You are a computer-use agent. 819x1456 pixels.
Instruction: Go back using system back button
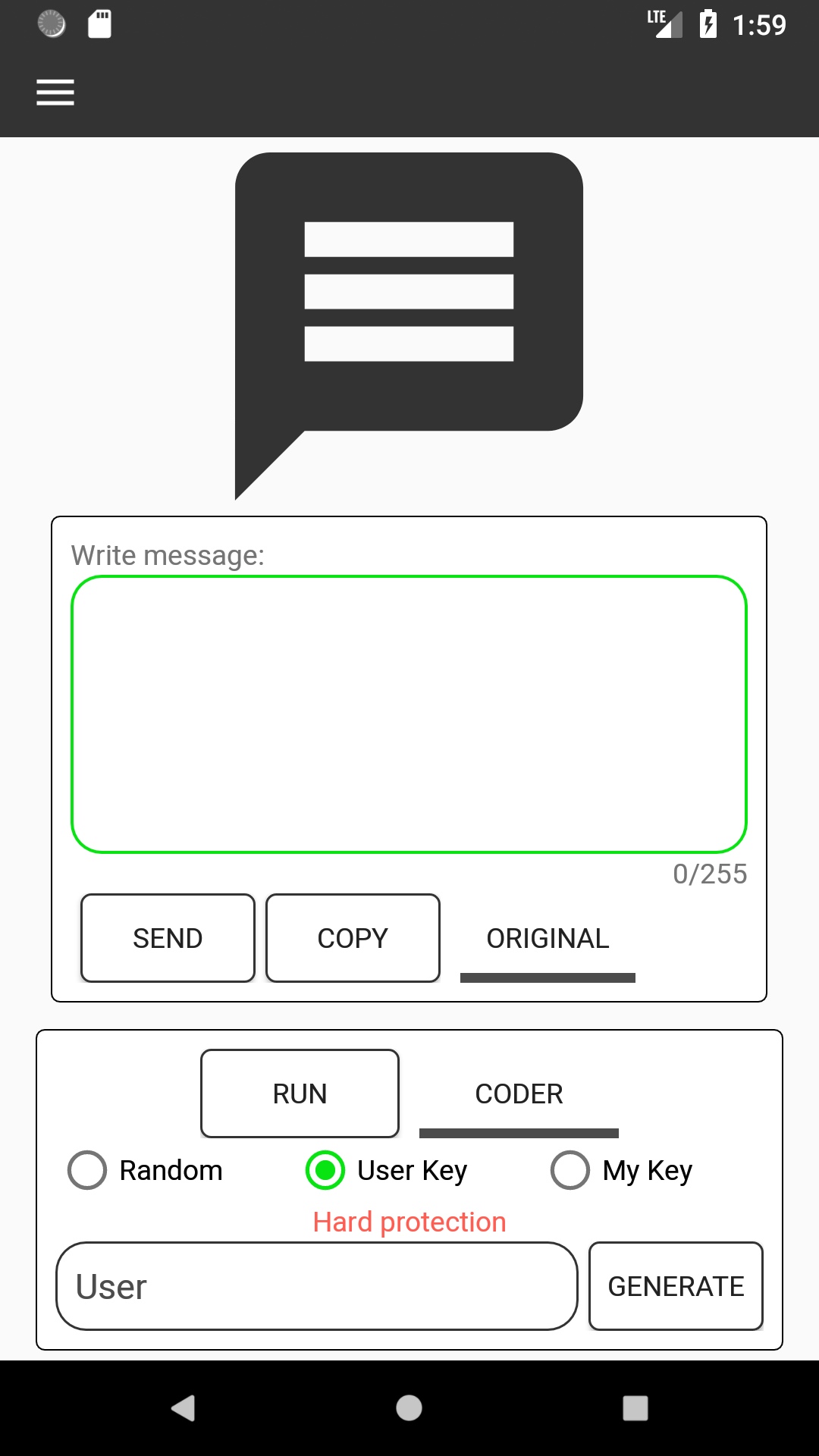(x=183, y=1408)
